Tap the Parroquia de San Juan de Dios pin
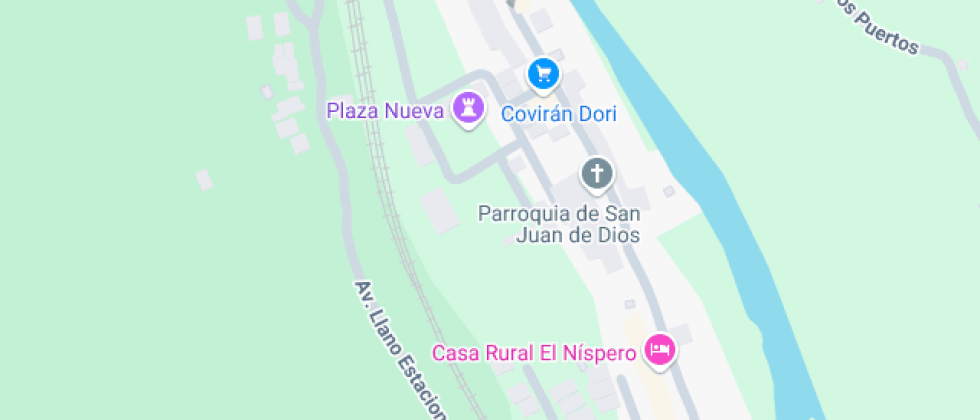 pyautogui.click(x=597, y=173)
